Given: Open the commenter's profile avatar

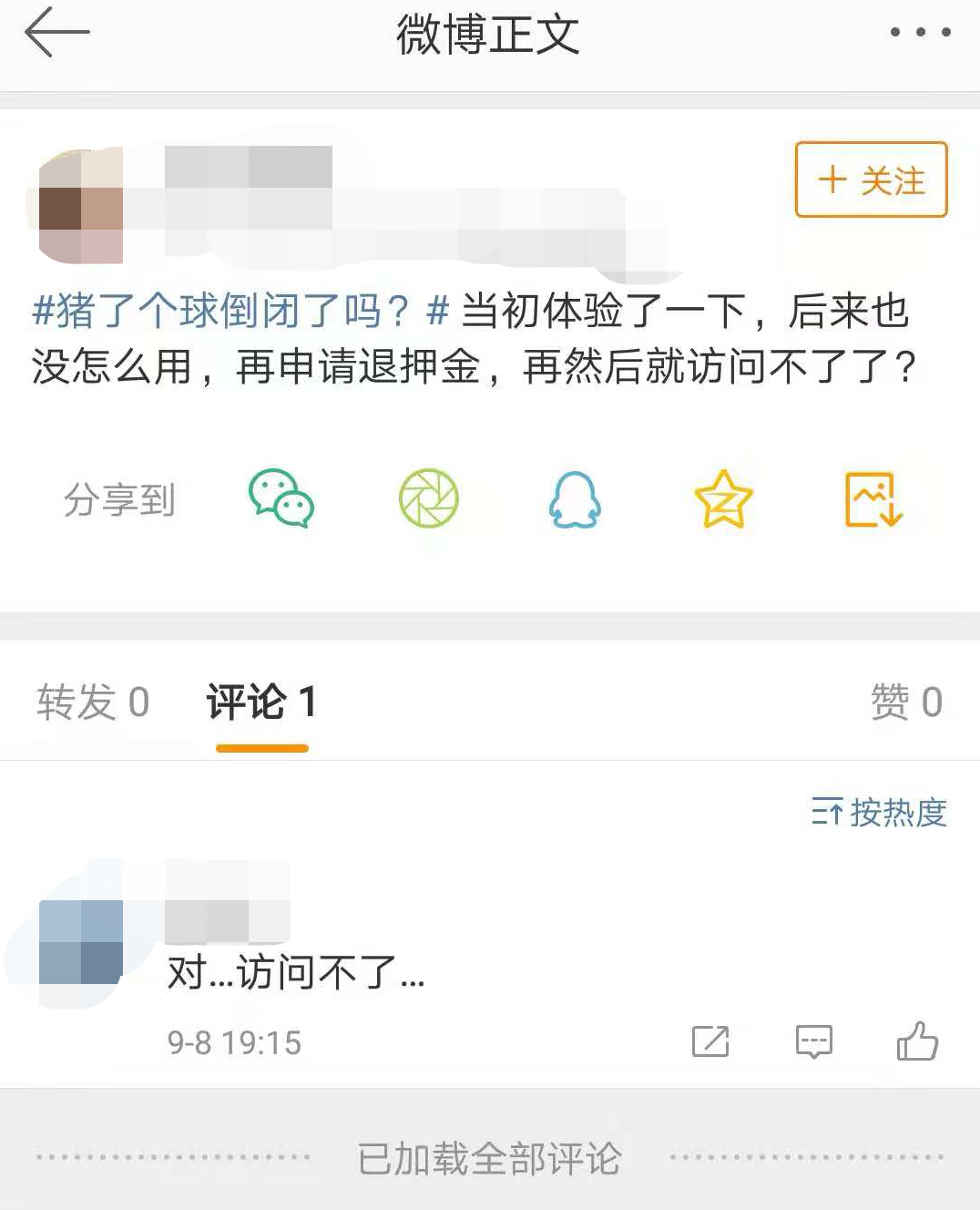Looking at the screenshot, I should pyautogui.click(x=81, y=941).
